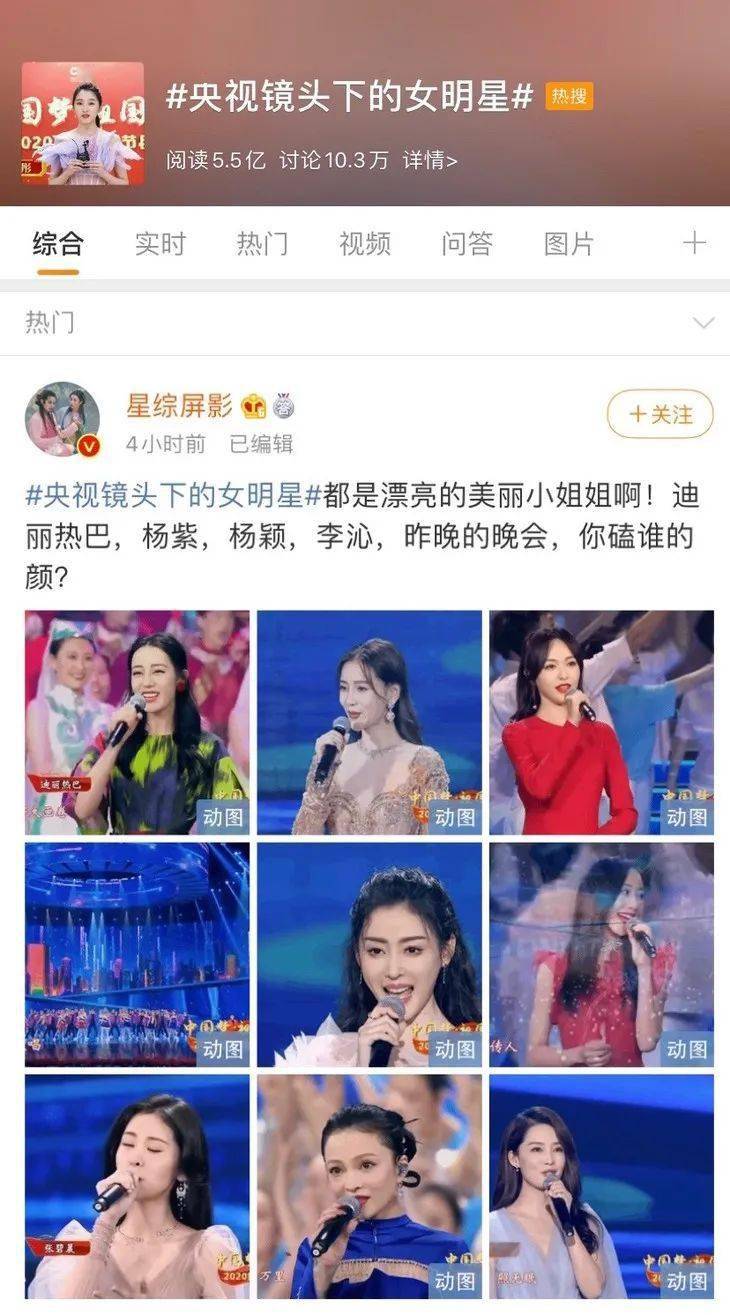Select the 问答 tab
Viewport: 730px width, 1315px height.
coord(467,244)
